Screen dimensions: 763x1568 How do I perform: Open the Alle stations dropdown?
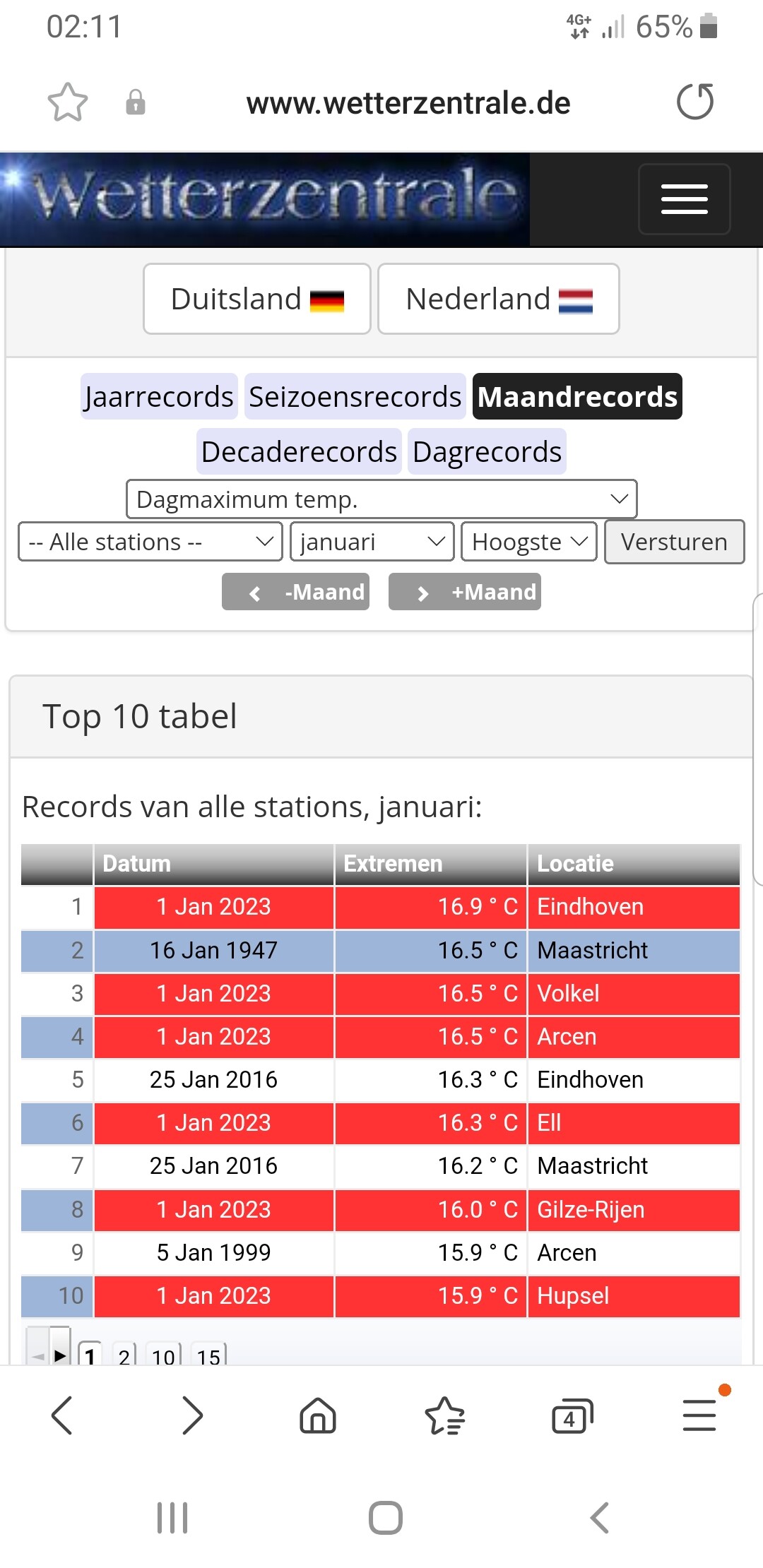[x=150, y=542]
